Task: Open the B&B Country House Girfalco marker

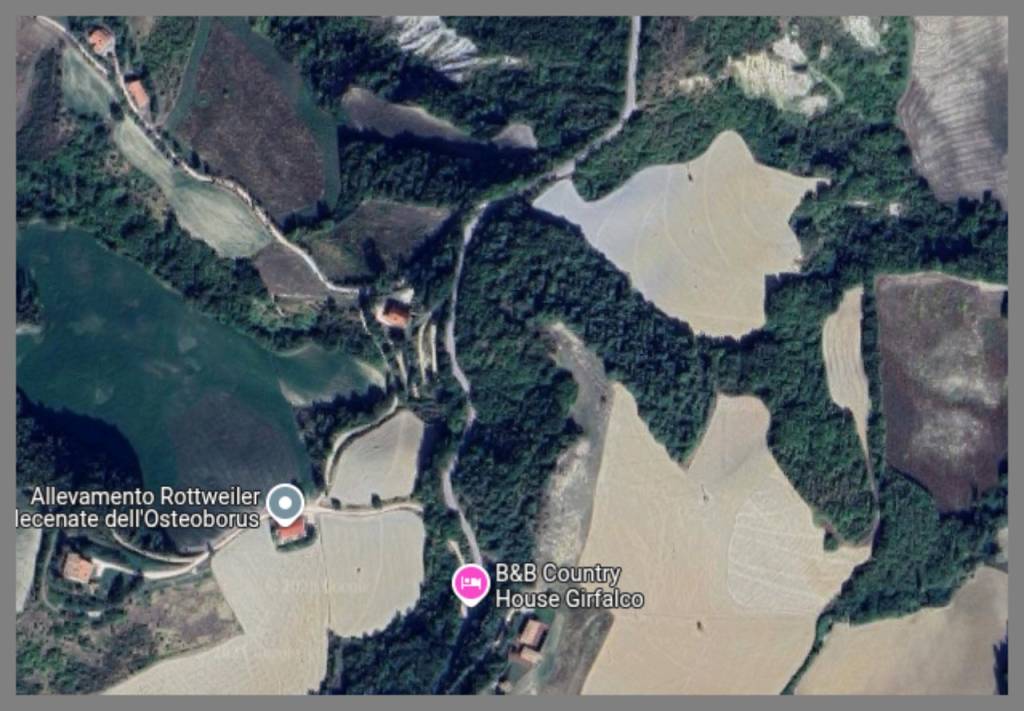Action: point(471,582)
